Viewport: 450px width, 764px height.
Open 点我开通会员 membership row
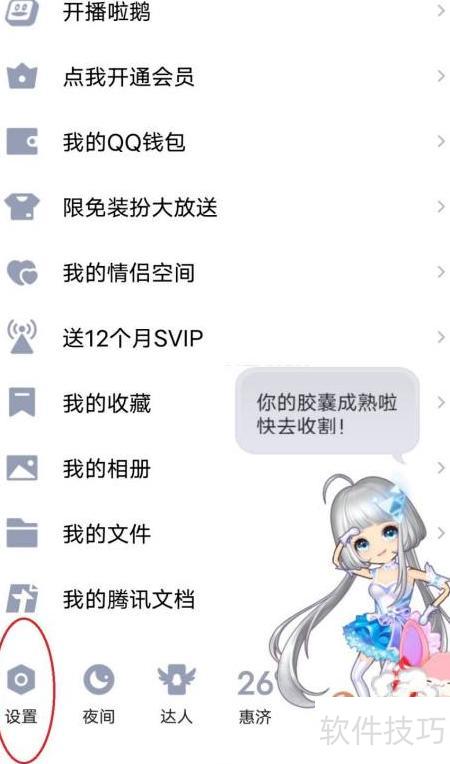(x=225, y=76)
